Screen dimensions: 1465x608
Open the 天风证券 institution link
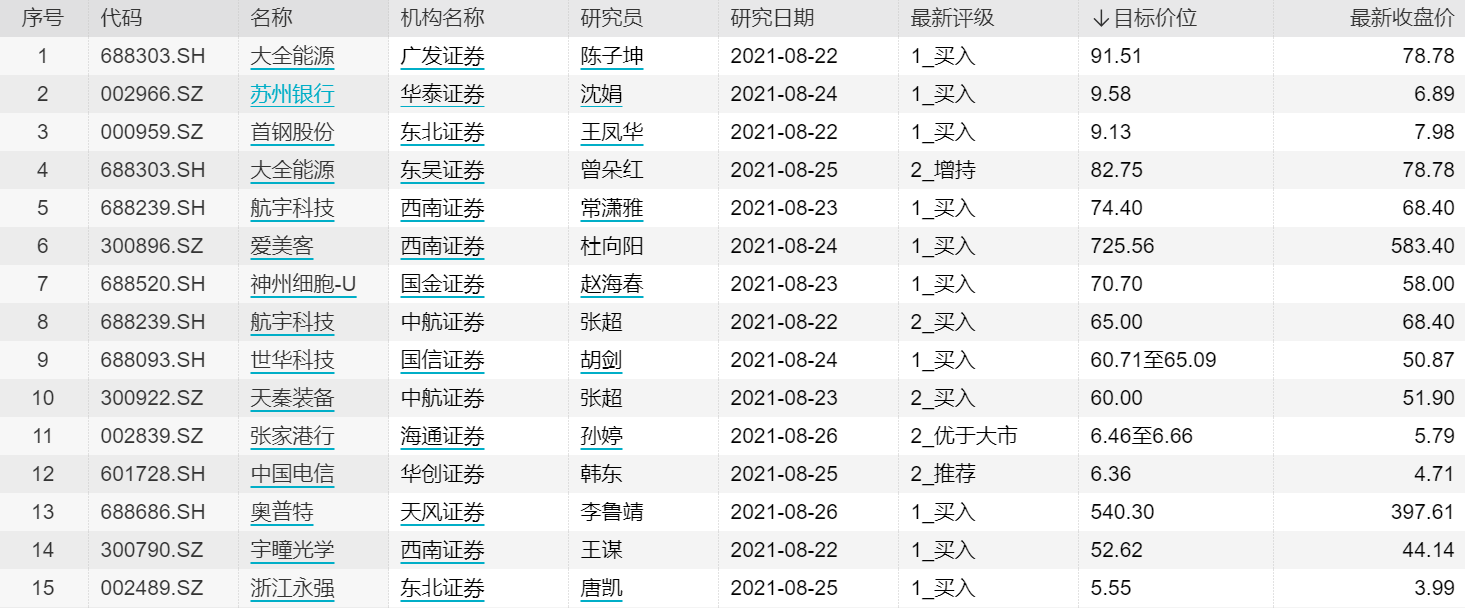tap(442, 513)
